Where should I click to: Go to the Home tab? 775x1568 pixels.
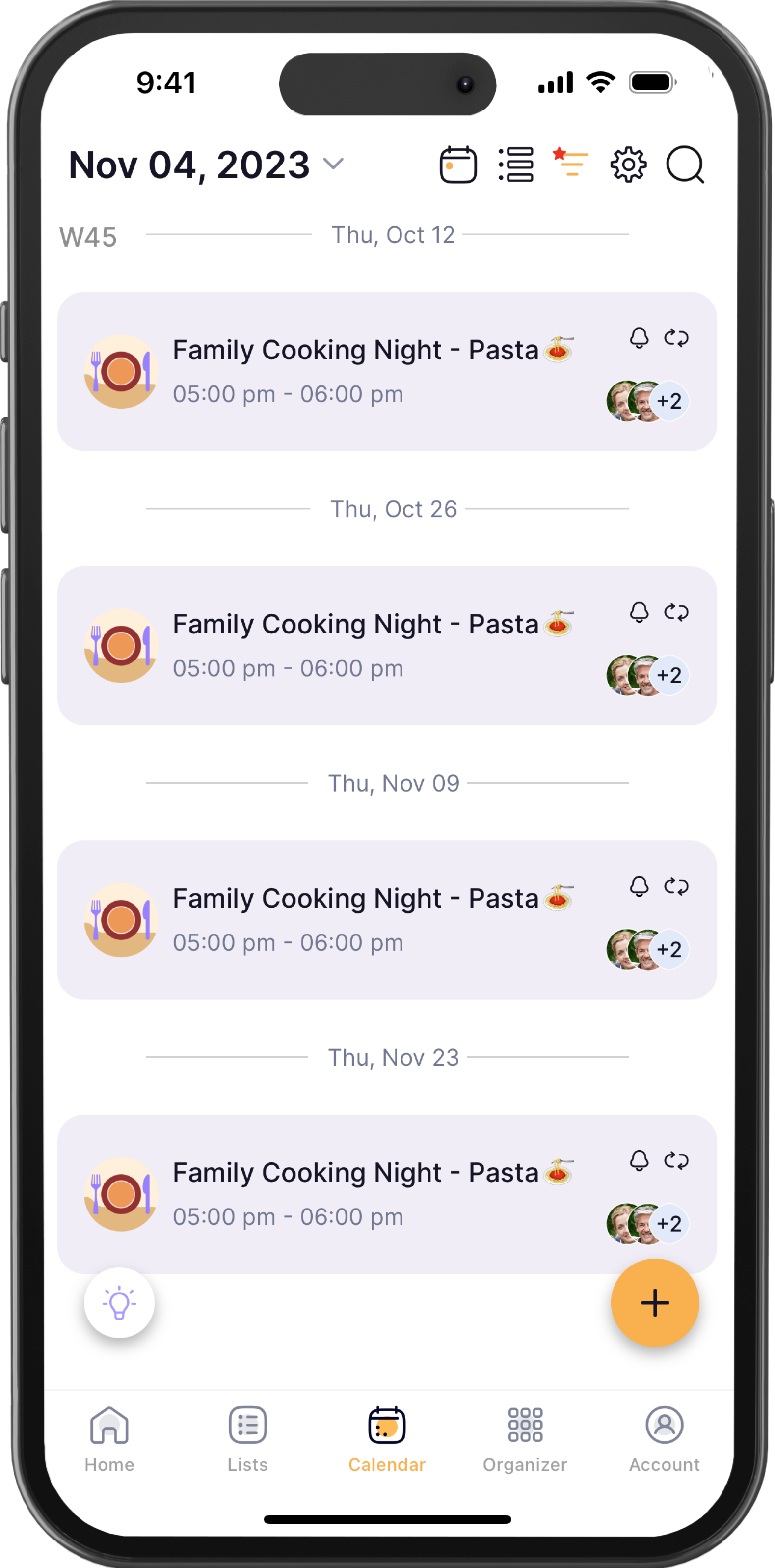tap(109, 1439)
